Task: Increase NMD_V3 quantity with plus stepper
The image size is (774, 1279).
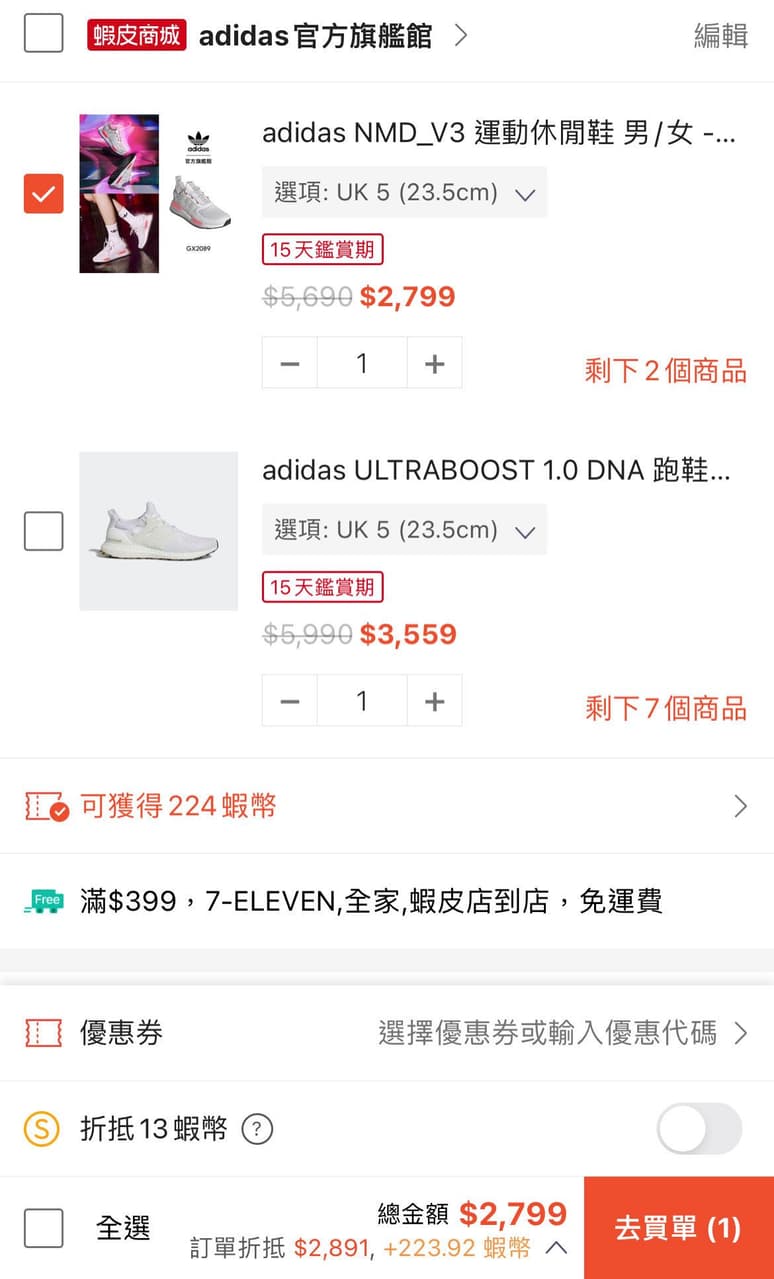Action: (434, 363)
